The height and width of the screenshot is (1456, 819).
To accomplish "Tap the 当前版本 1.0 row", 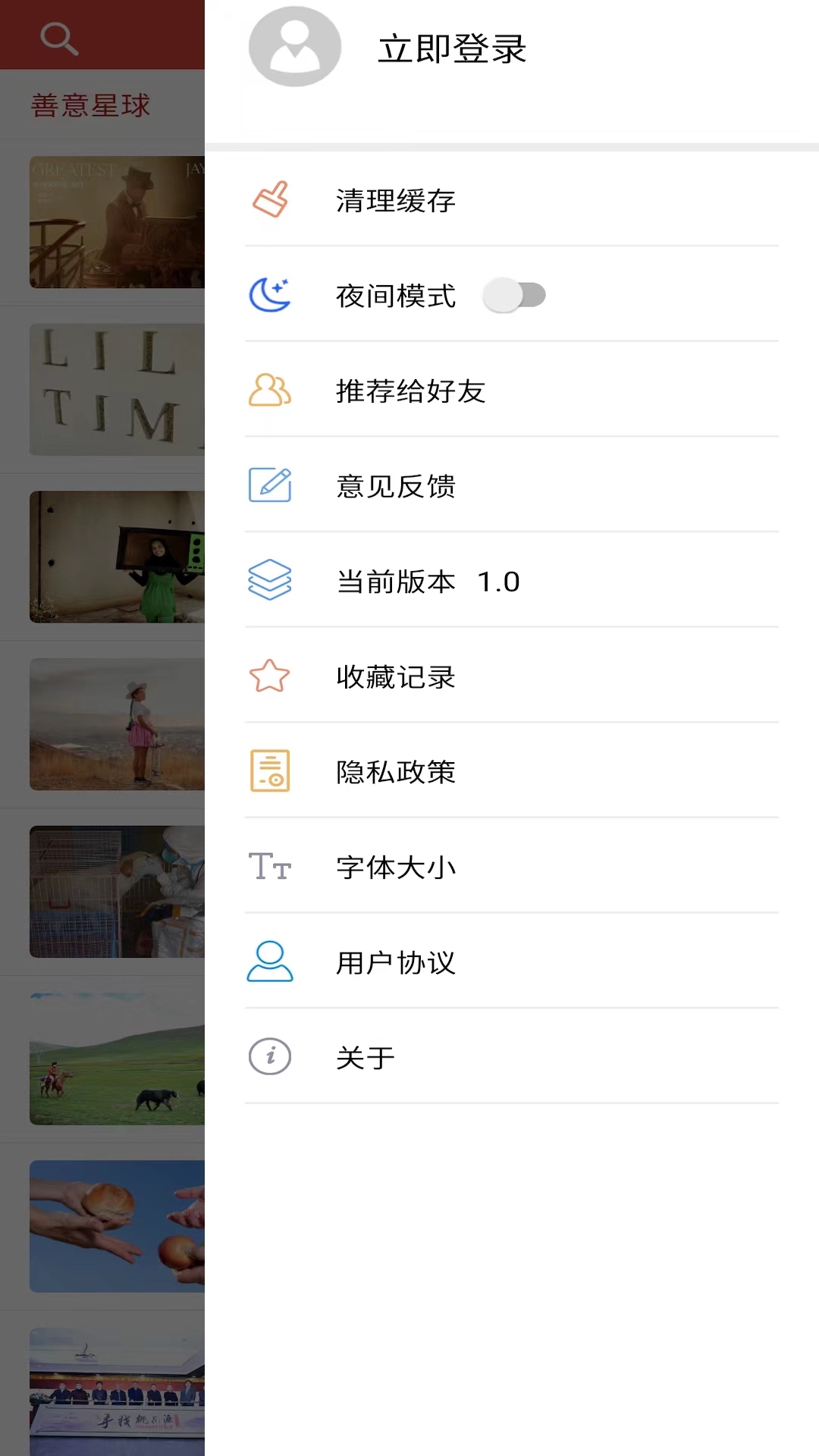I will (x=428, y=582).
